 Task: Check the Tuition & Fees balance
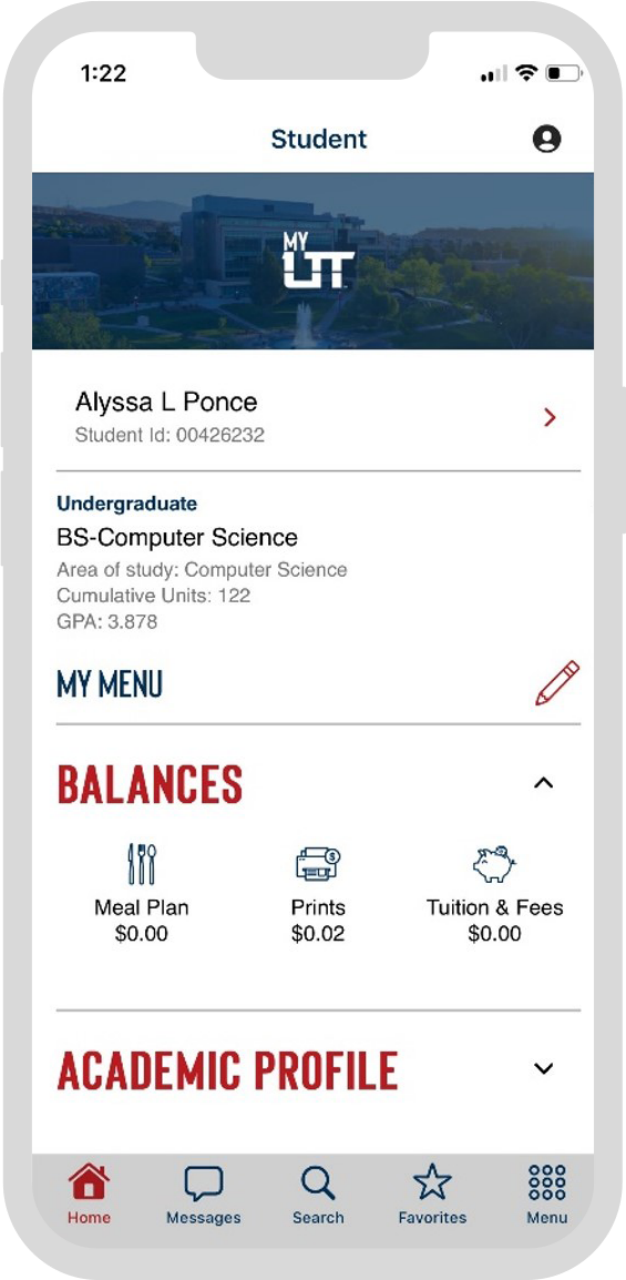(x=494, y=891)
